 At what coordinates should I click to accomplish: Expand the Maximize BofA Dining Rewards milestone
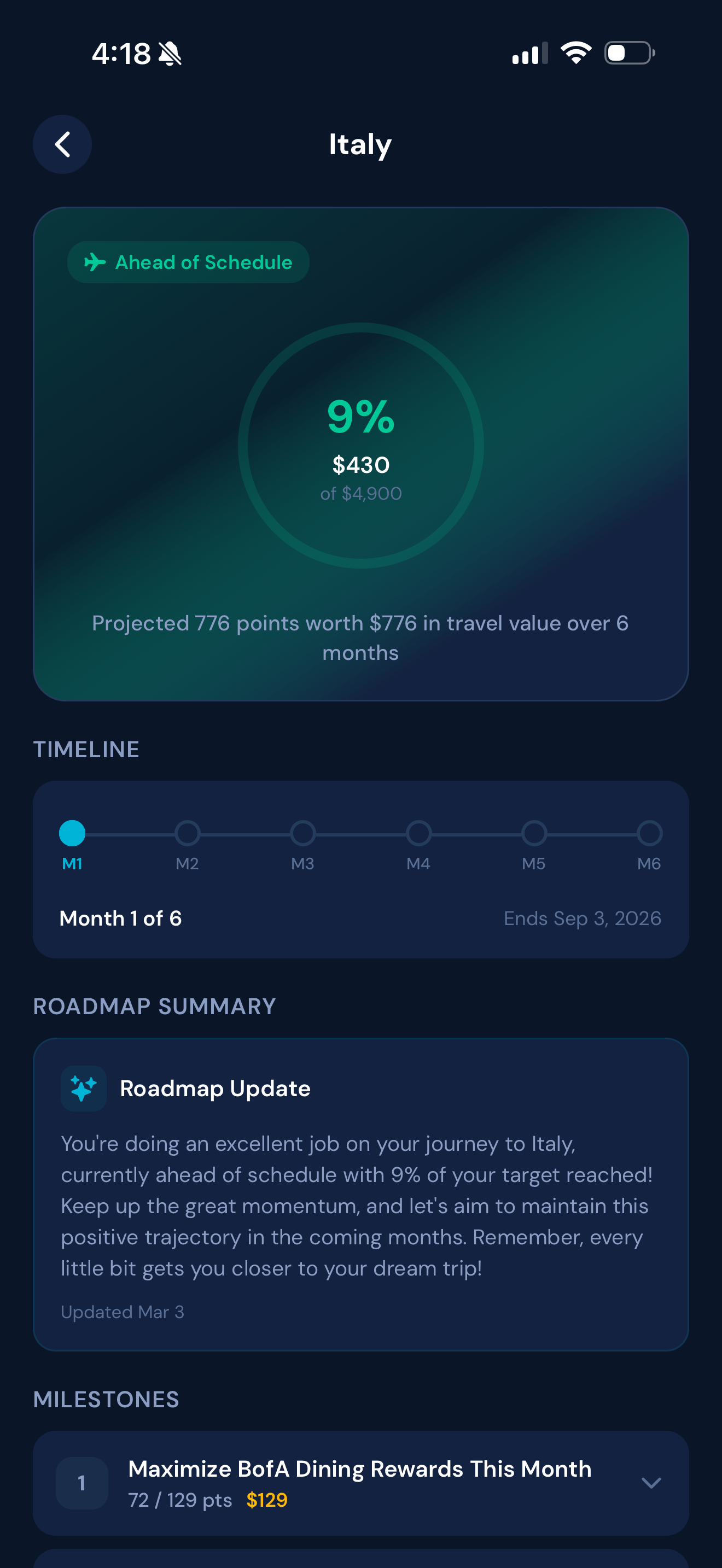point(651,1483)
